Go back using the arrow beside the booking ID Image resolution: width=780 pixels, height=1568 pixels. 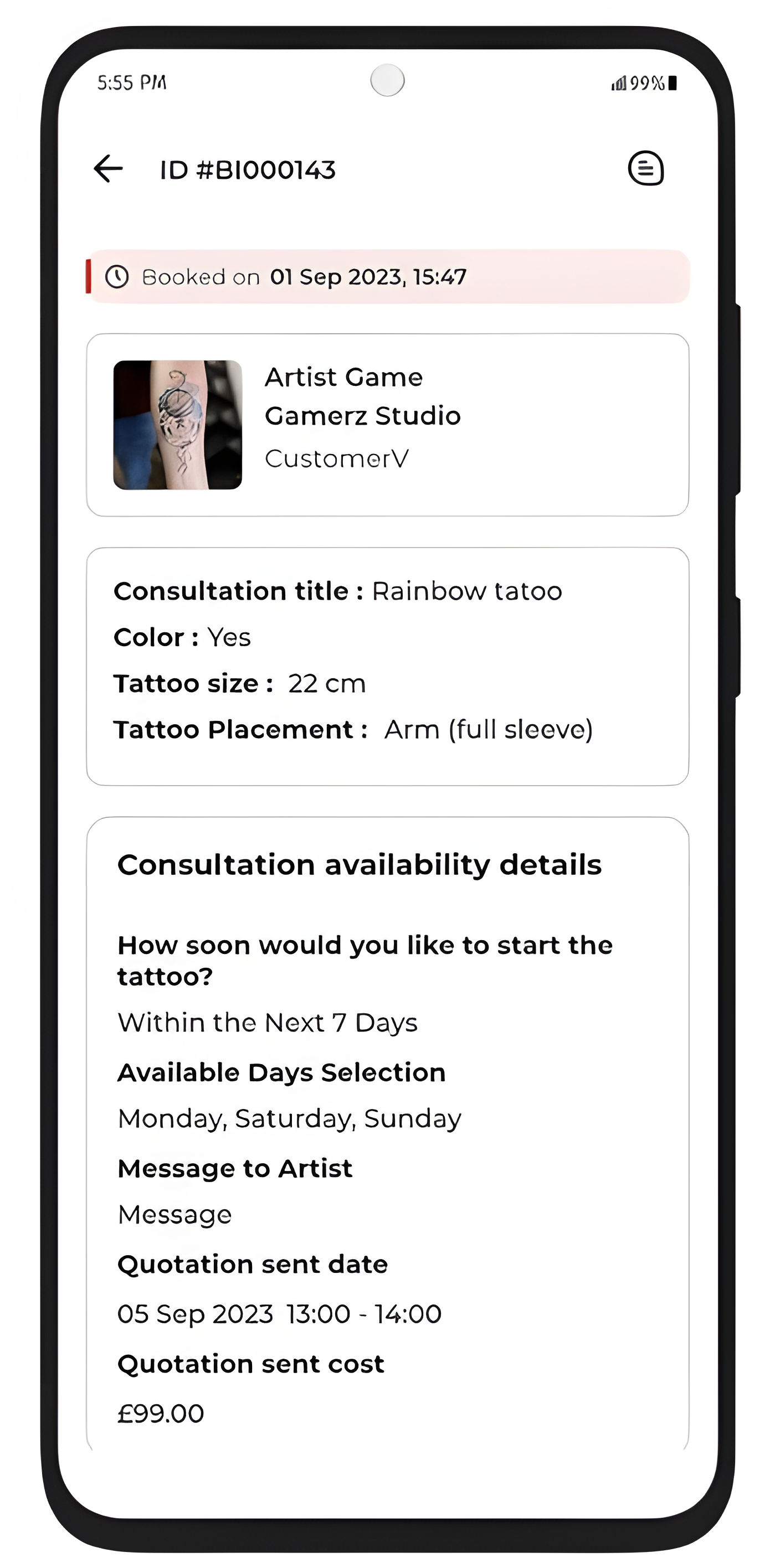[109, 169]
